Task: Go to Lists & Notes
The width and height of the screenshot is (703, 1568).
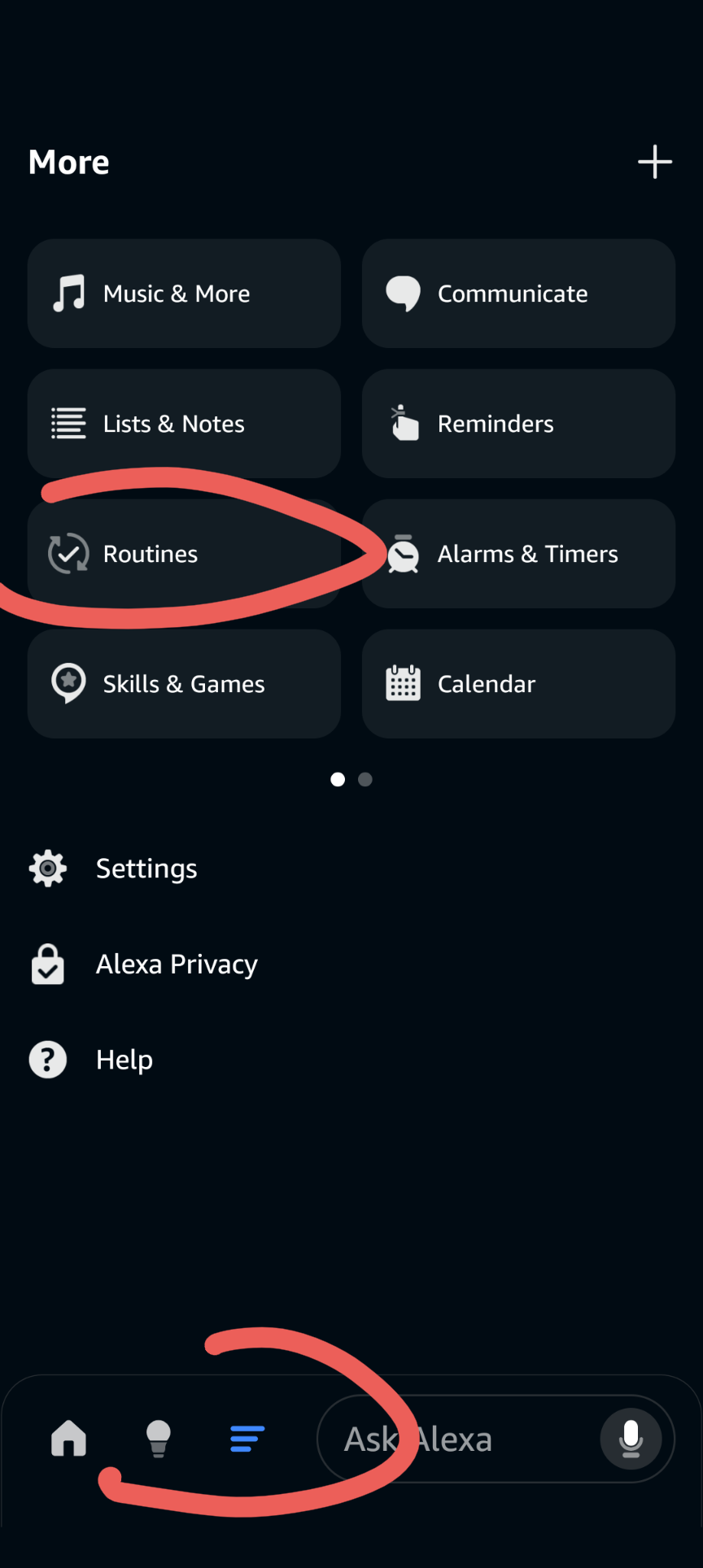Action: (184, 424)
